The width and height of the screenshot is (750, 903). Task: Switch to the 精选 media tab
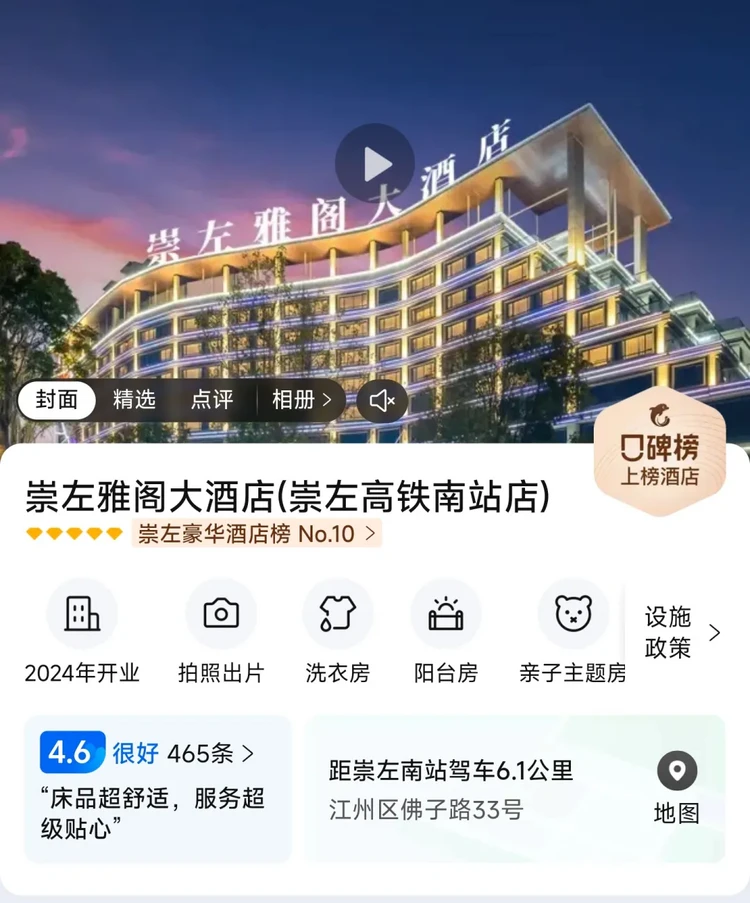[x=134, y=401]
